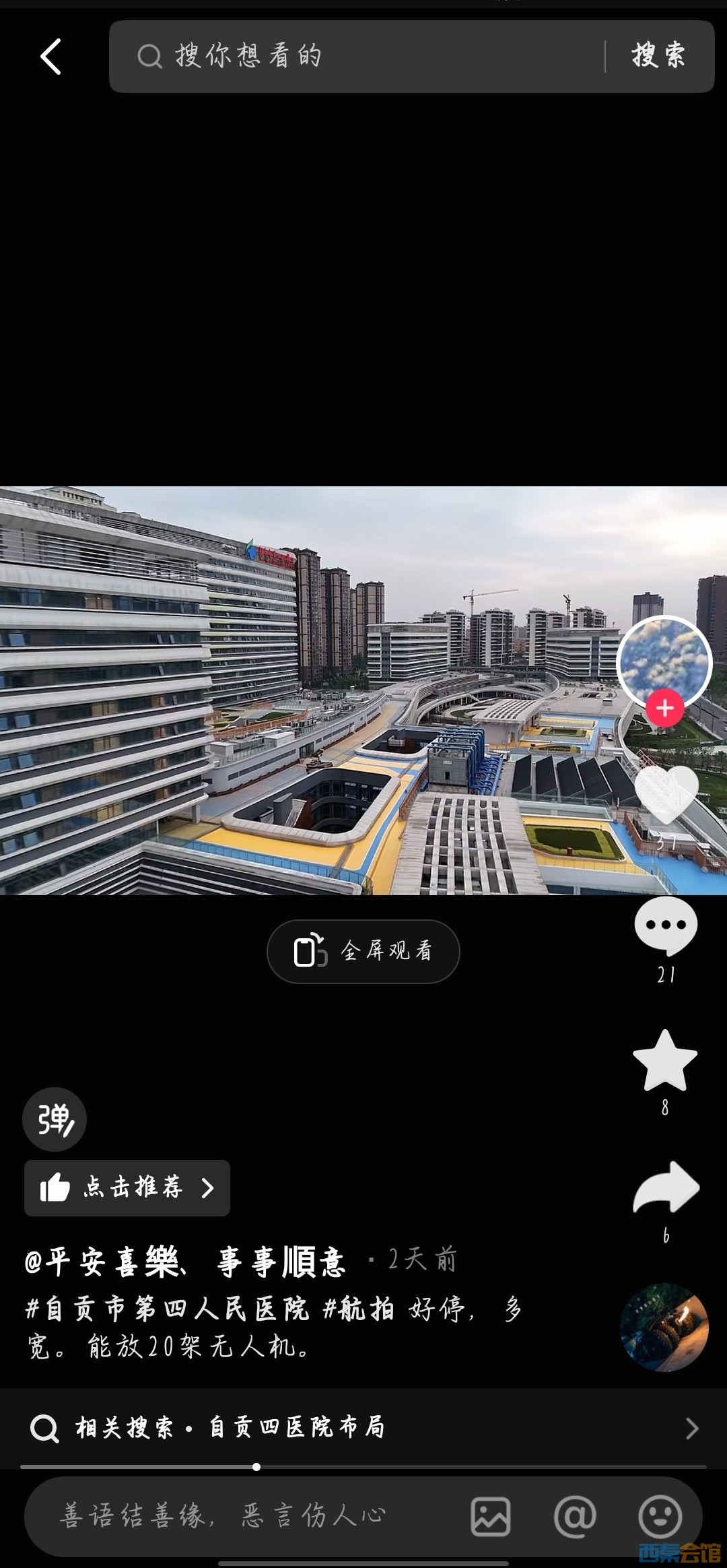The width and height of the screenshot is (727, 1568).
Task: Open hashtag #自贡市第四人民医院
Action: click(167, 1309)
